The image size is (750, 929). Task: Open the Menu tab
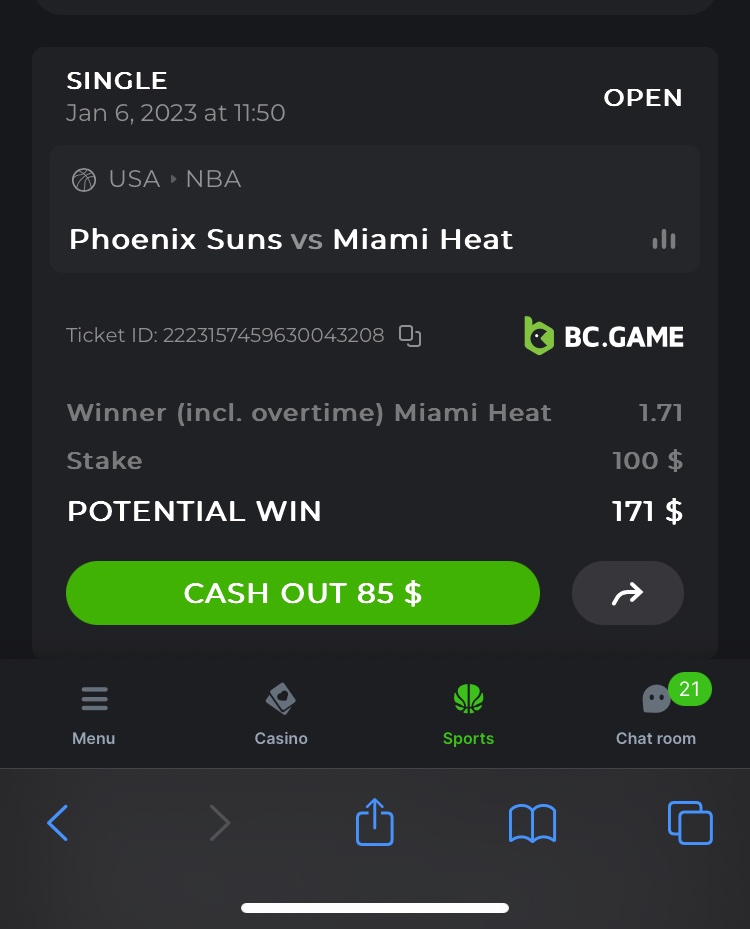coord(94,715)
